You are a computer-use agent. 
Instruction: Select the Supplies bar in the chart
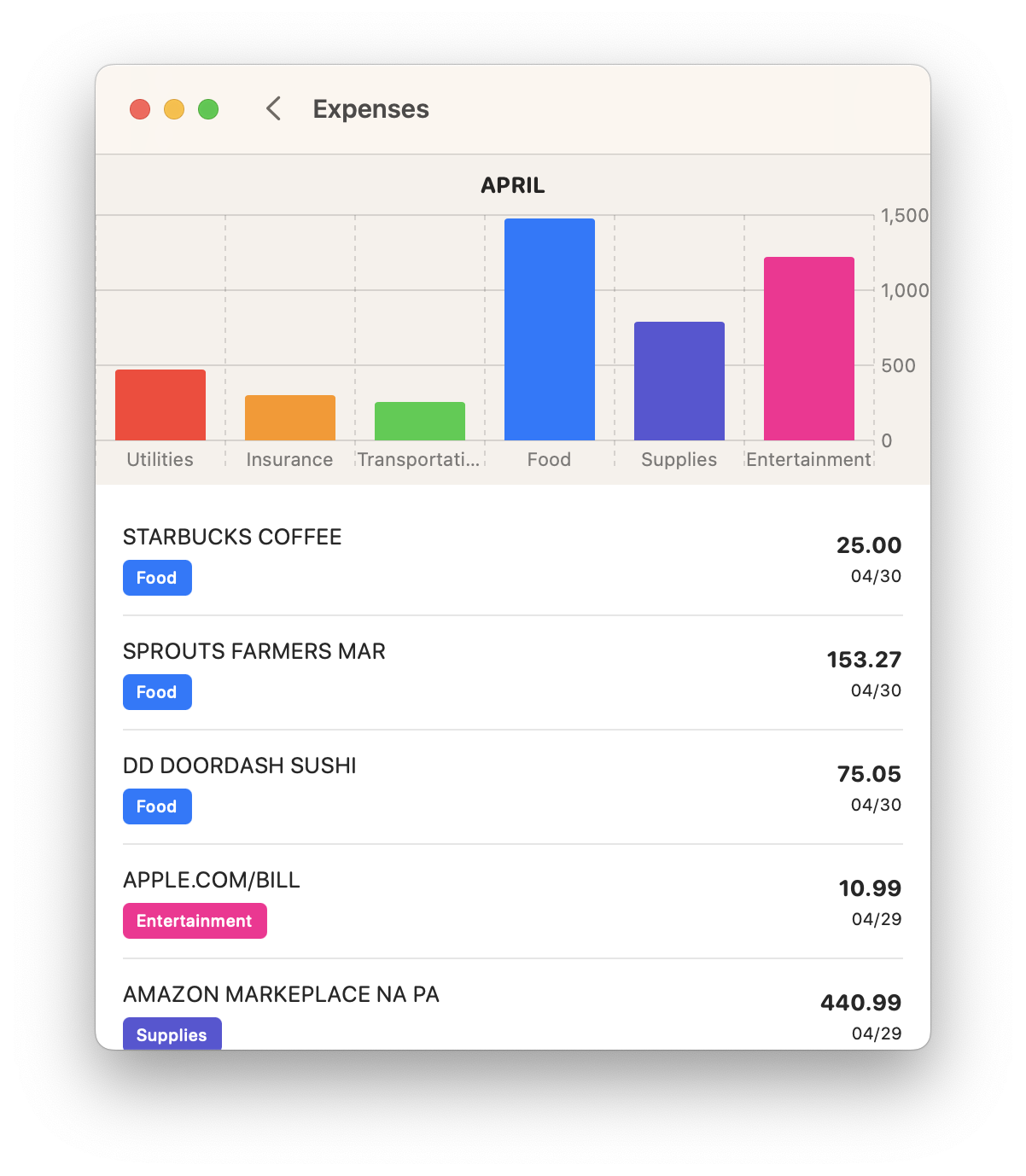click(679, 381)
